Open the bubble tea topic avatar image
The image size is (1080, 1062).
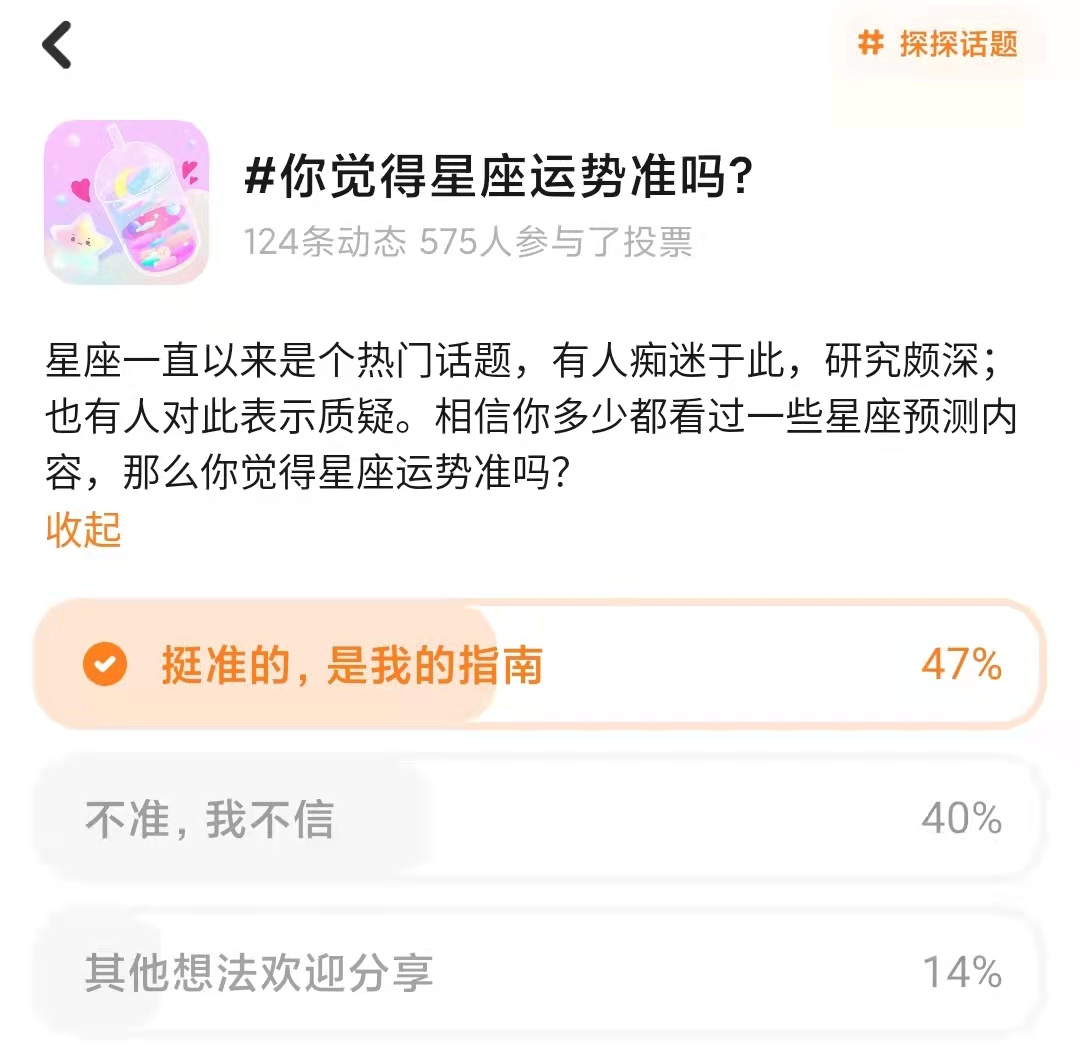tap(126, 202)
